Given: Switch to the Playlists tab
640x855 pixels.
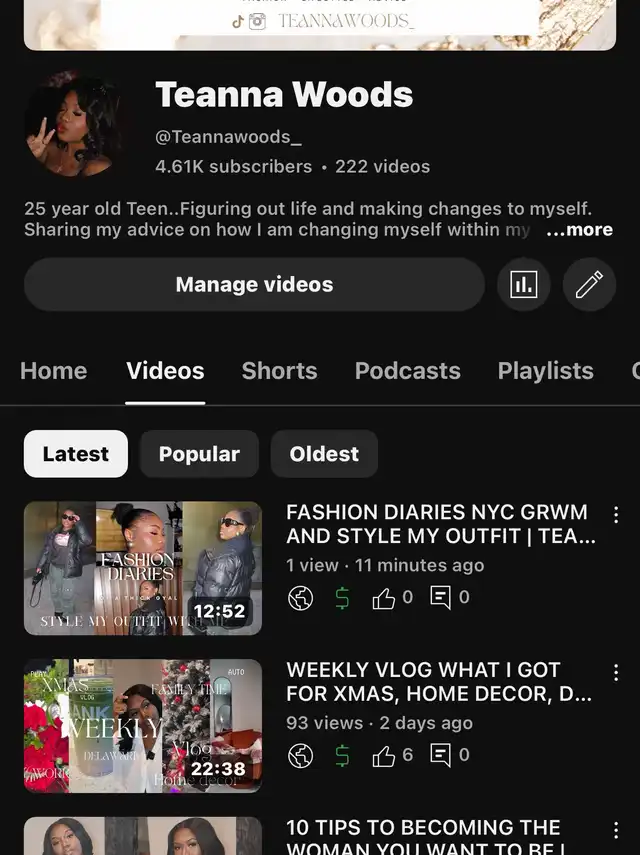Looking at the screenshot, I should click(x=545, y=371).
